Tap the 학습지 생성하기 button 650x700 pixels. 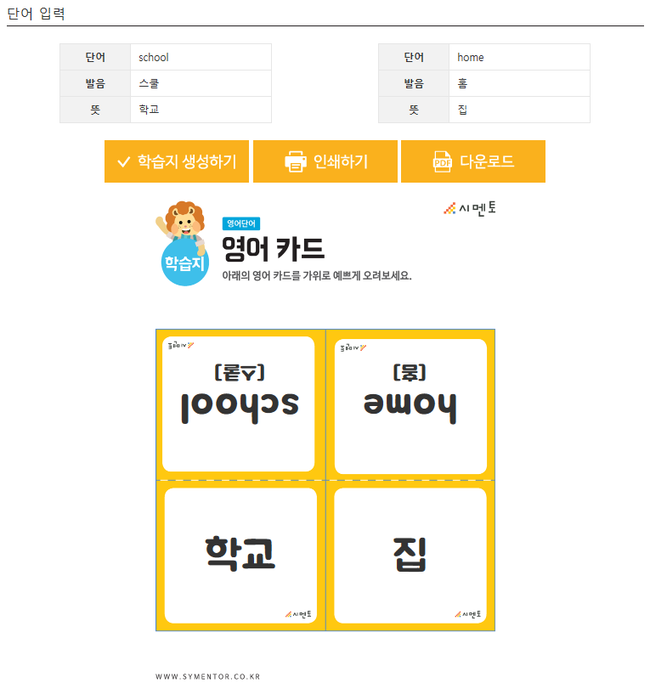point(177,161)
